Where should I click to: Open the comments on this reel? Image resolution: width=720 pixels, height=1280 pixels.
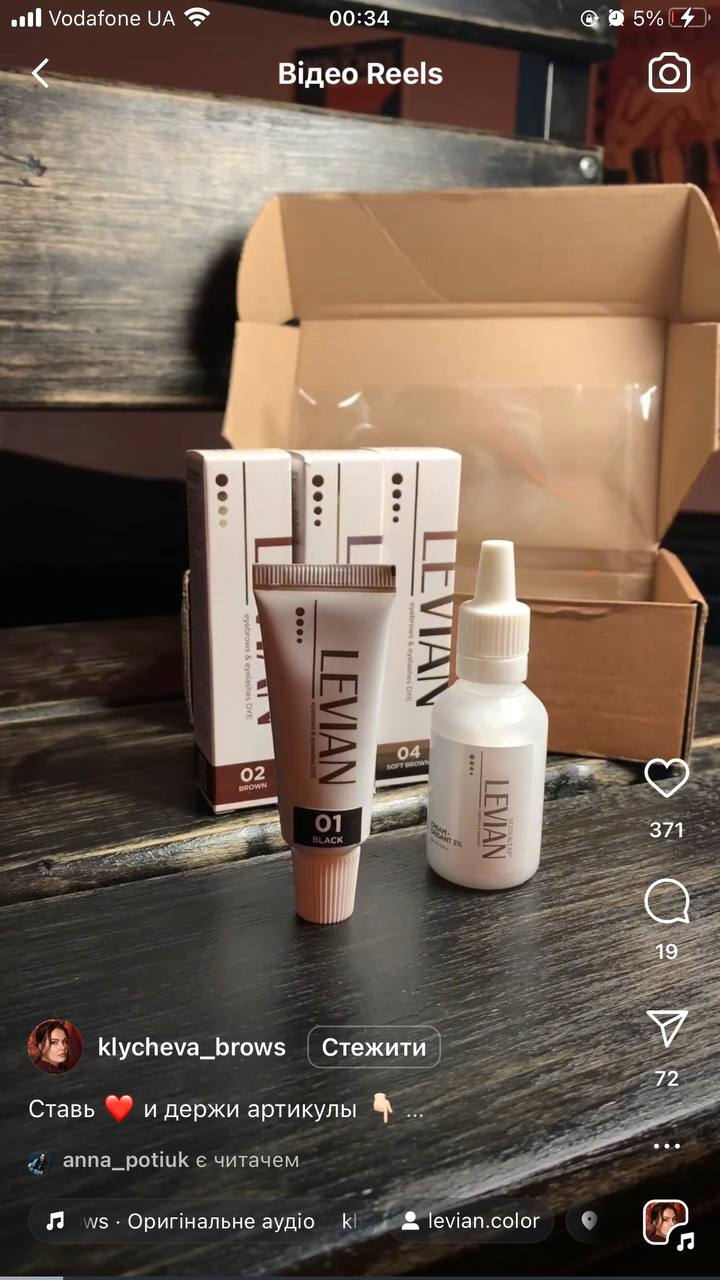[666, 902]
